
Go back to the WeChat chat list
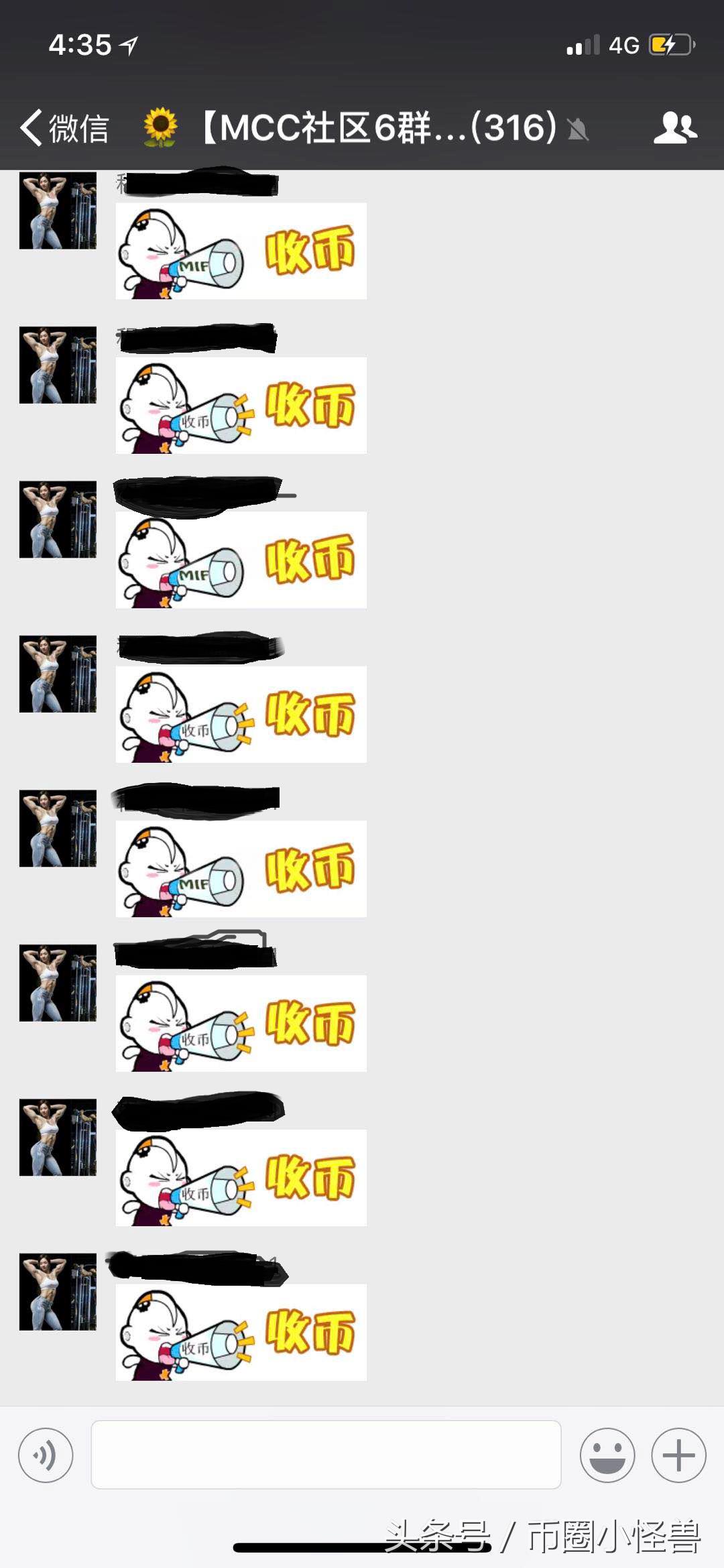[64, 127]
